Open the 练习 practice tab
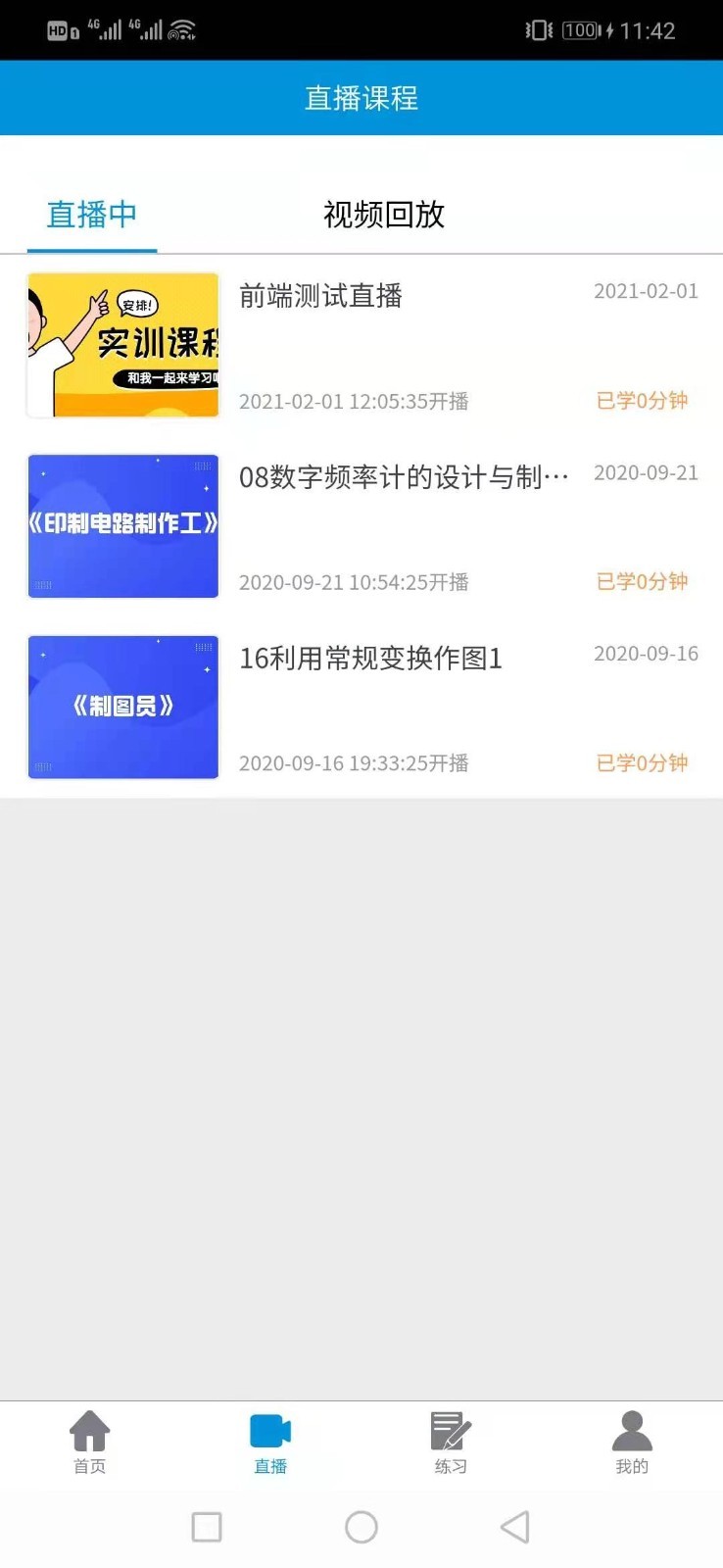The height and width of the screenshot is (1568, 723). [451, 1443]
